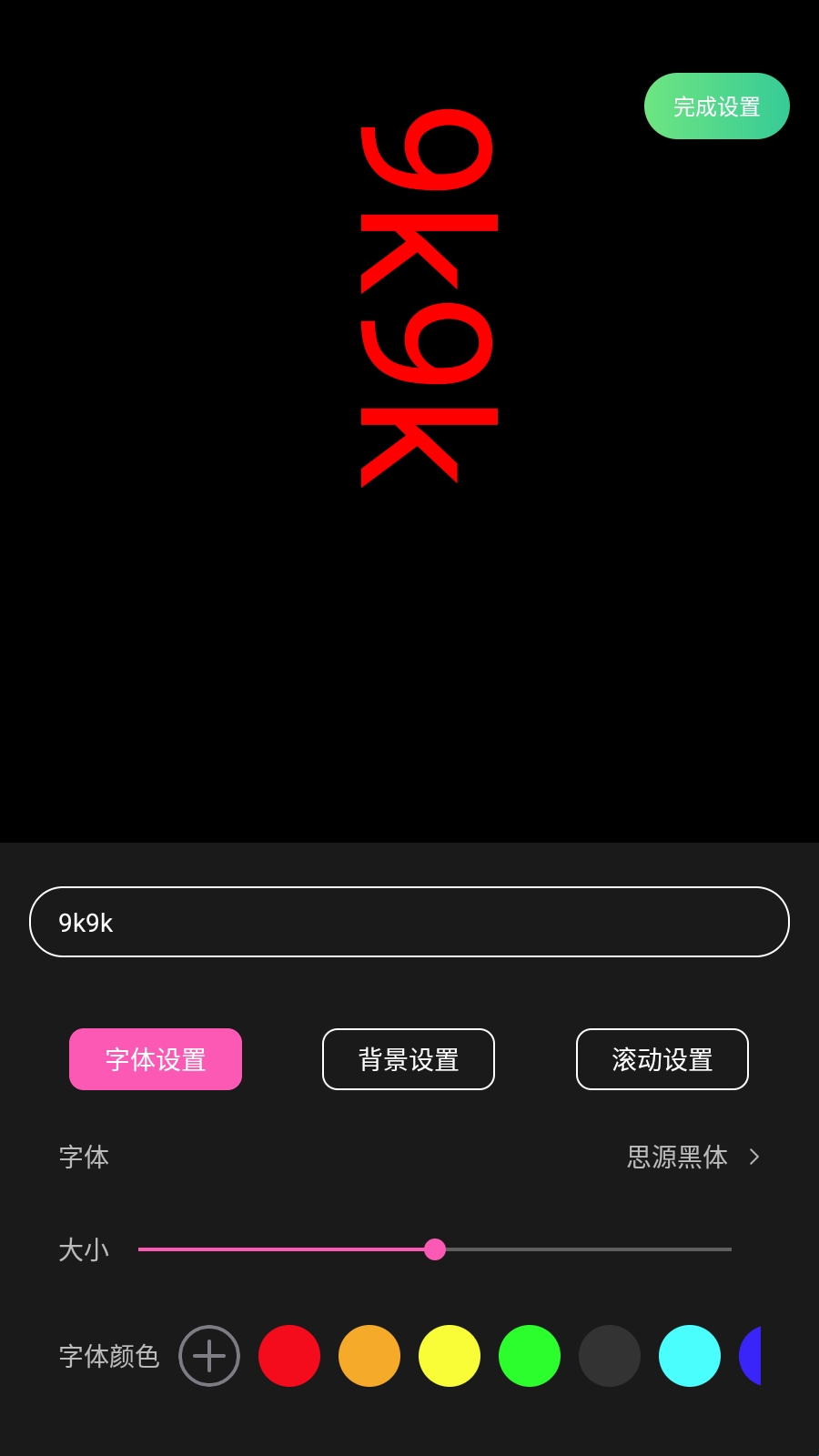Select the dark gray font color
The image size is (819, 1456).
tap(610, 1356)
